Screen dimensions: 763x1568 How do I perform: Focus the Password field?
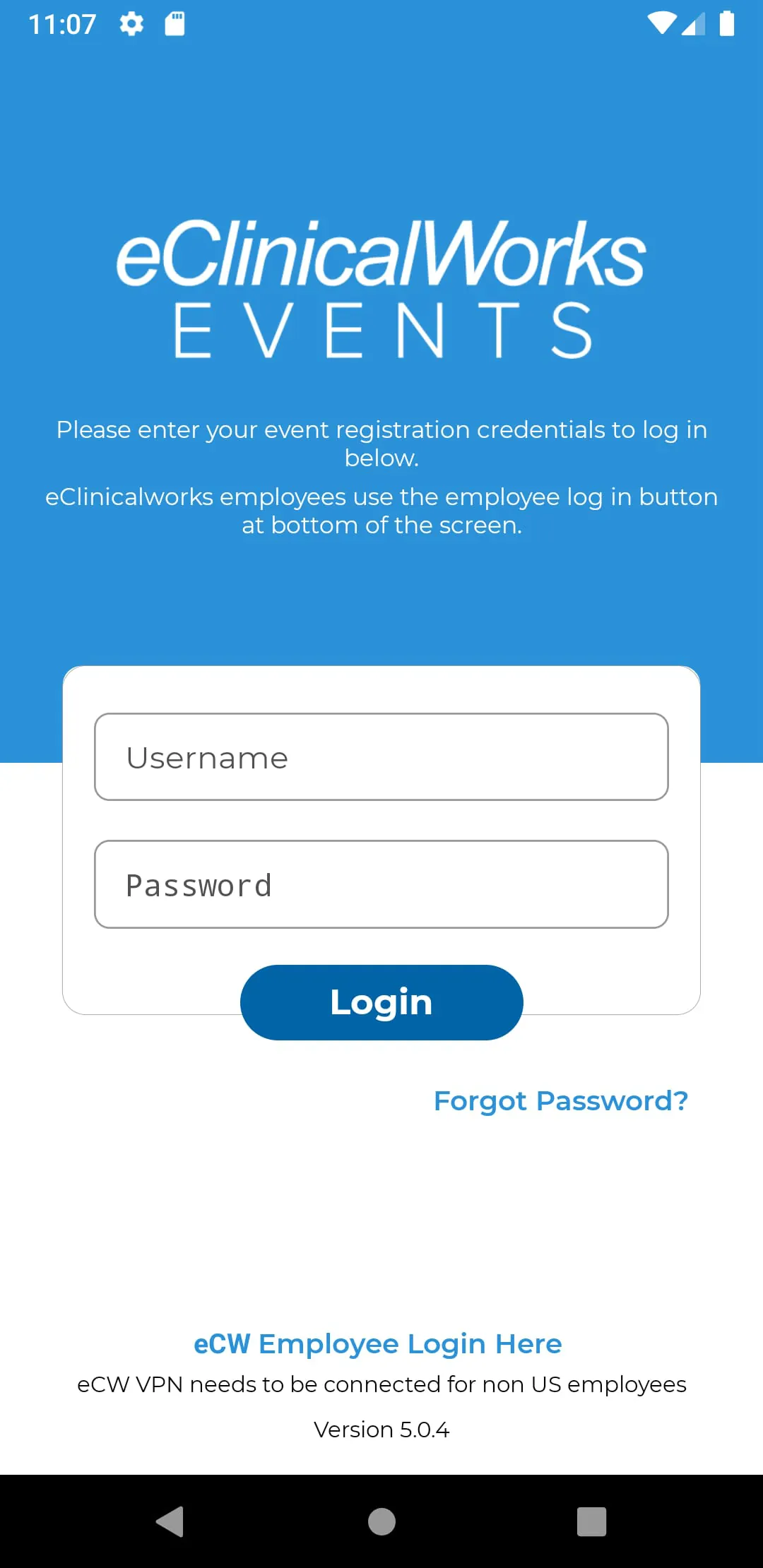[x=381, y=884]
